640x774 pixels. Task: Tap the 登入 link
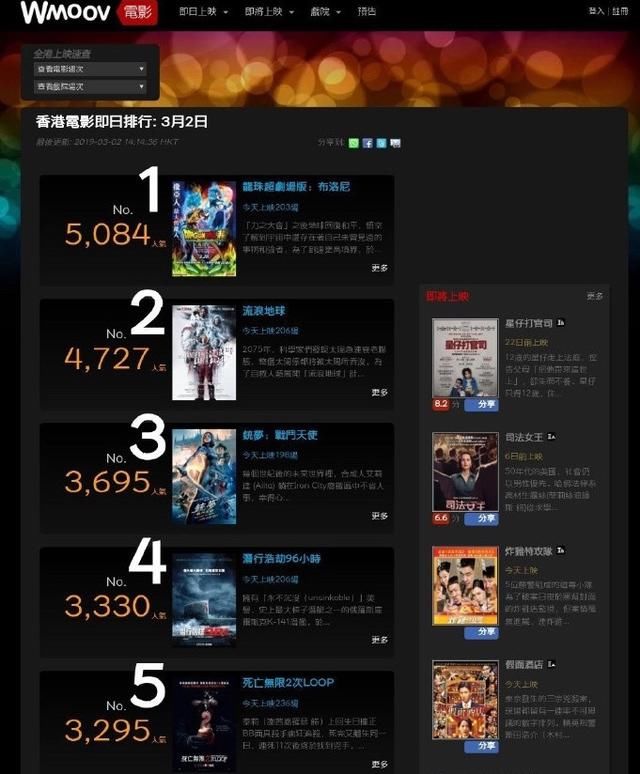tap(596, 11)
